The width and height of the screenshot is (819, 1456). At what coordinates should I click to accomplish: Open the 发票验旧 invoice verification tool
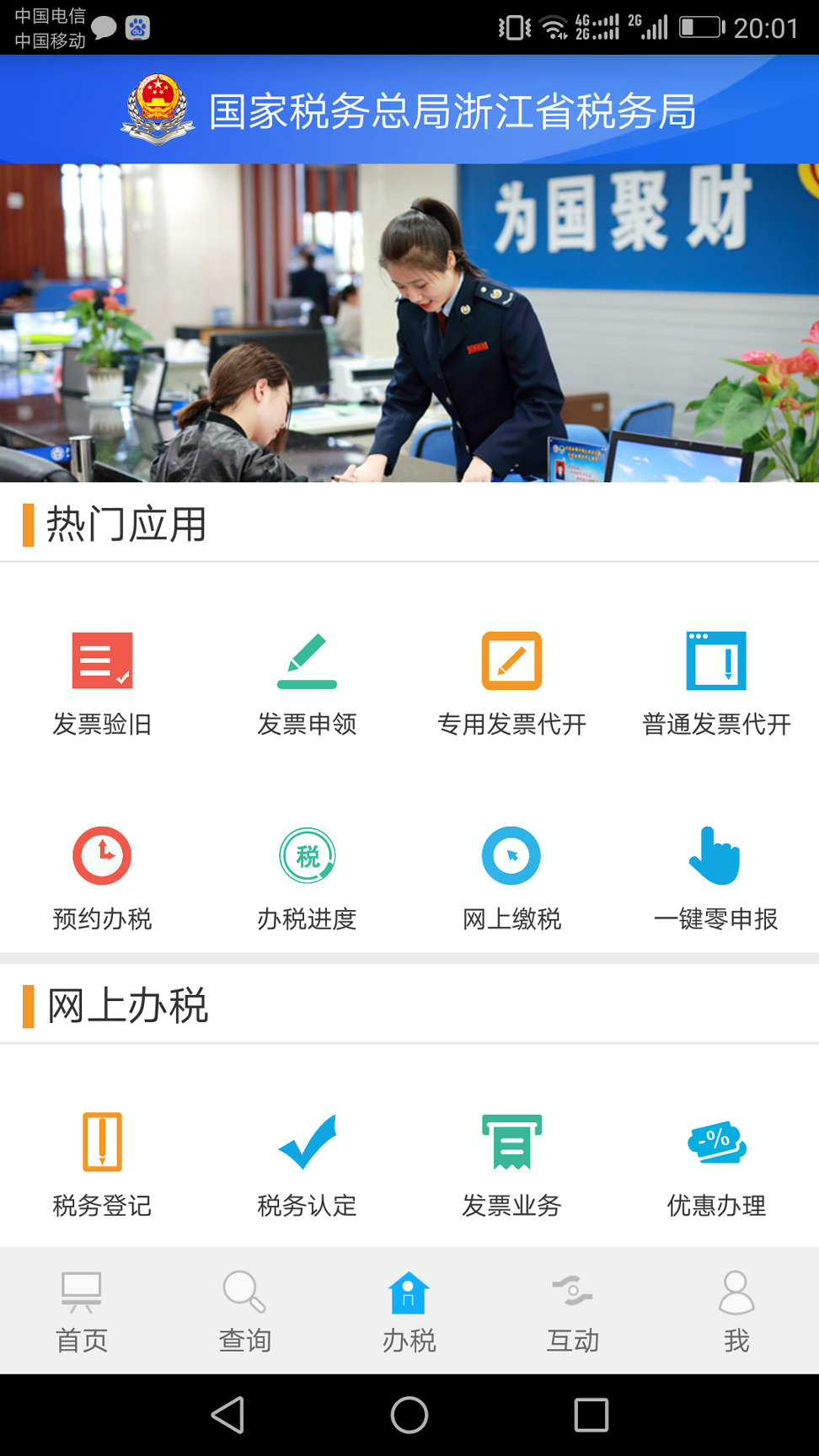[x=102, y=682]
